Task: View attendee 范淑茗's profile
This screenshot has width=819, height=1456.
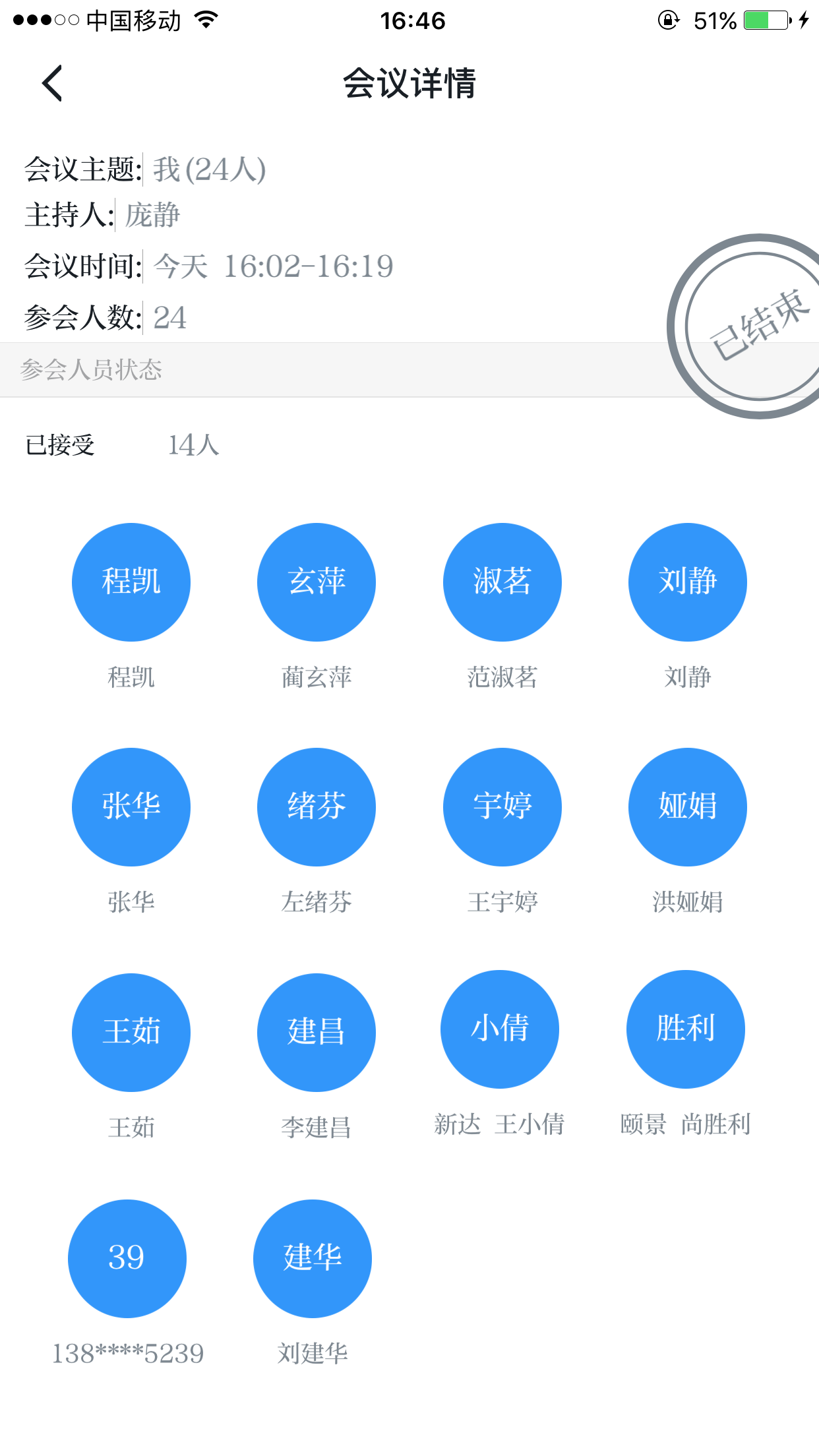Action: [x=502, y=582]
